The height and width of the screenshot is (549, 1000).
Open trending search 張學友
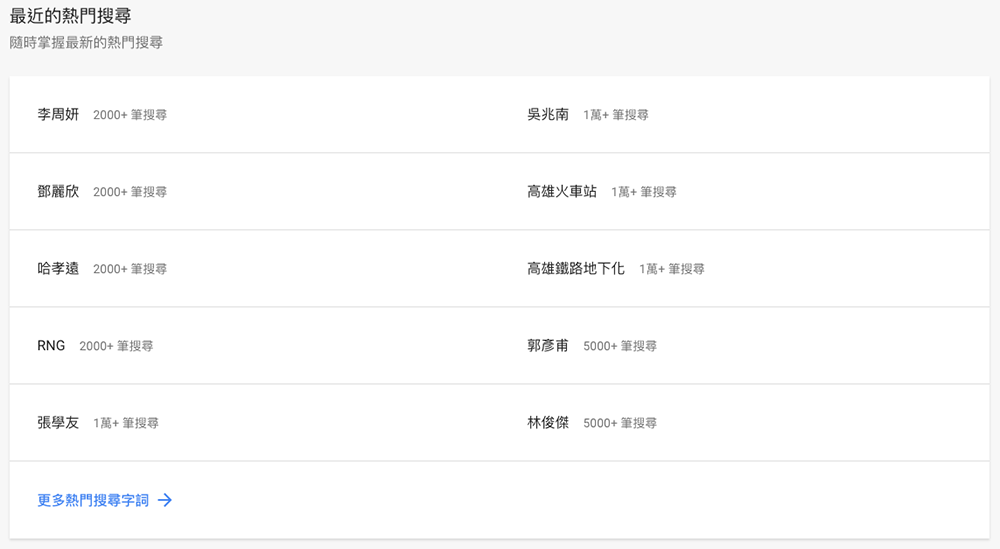58,423
